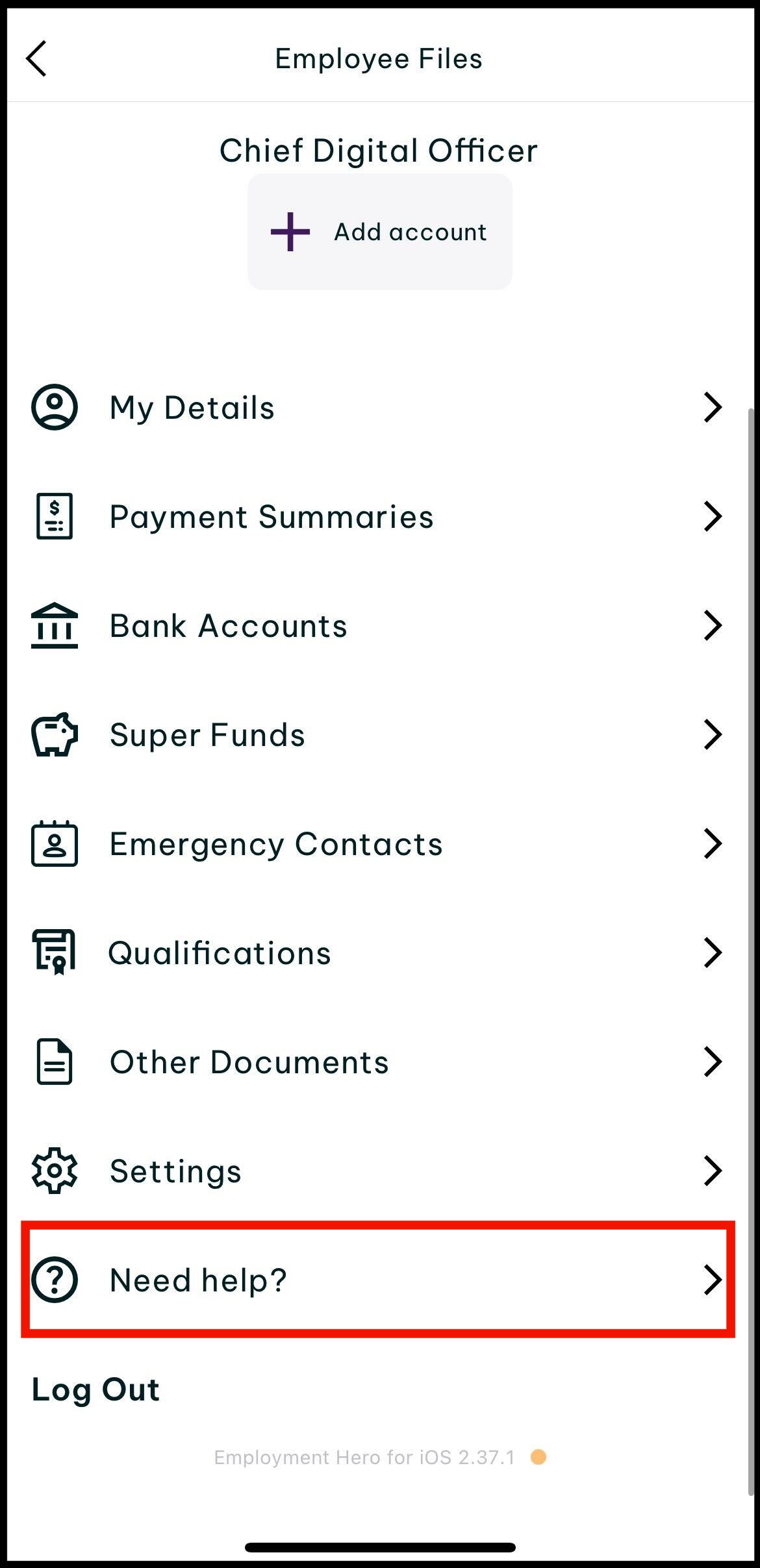This screenshot has width=760, height=1568.
Task: Go back using the top-left arrow
Action: click(37, 59)
